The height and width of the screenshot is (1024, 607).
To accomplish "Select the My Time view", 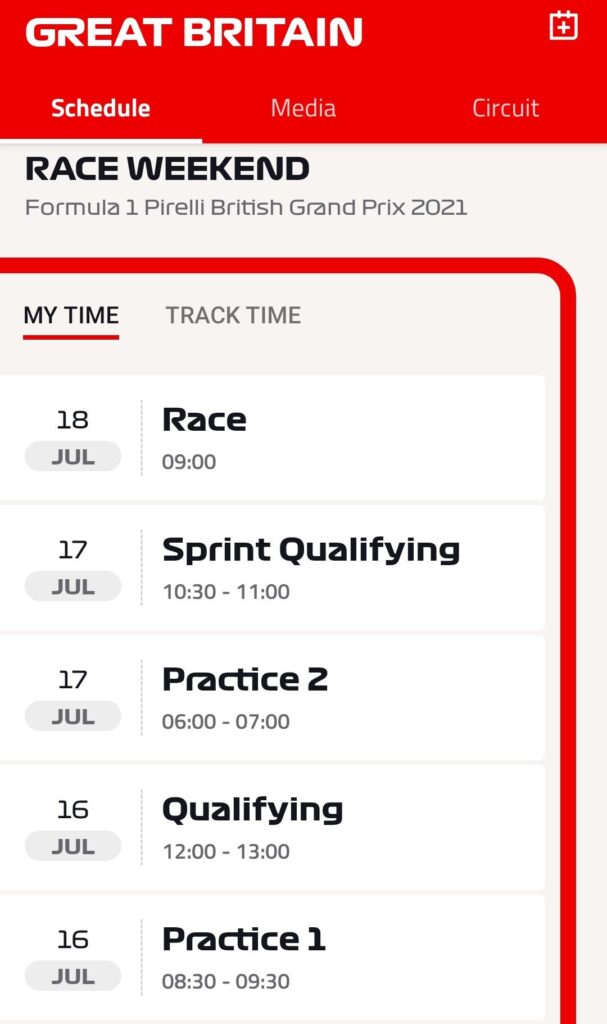I will coord(71,315).
